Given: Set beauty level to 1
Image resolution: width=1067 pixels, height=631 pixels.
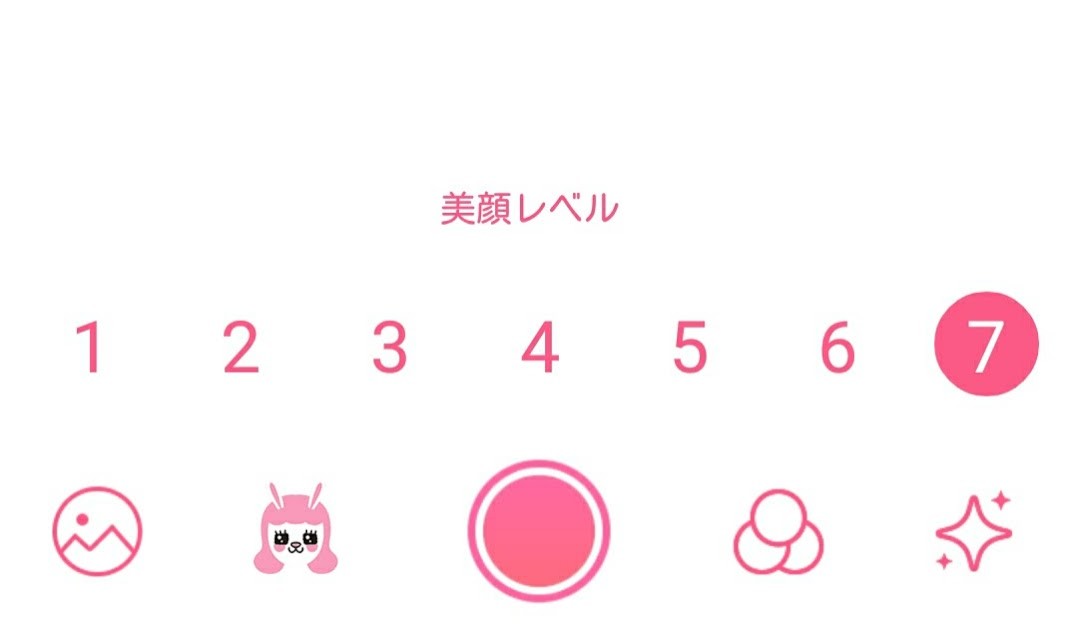Looking at the screenshot, I should click(91, 347).
